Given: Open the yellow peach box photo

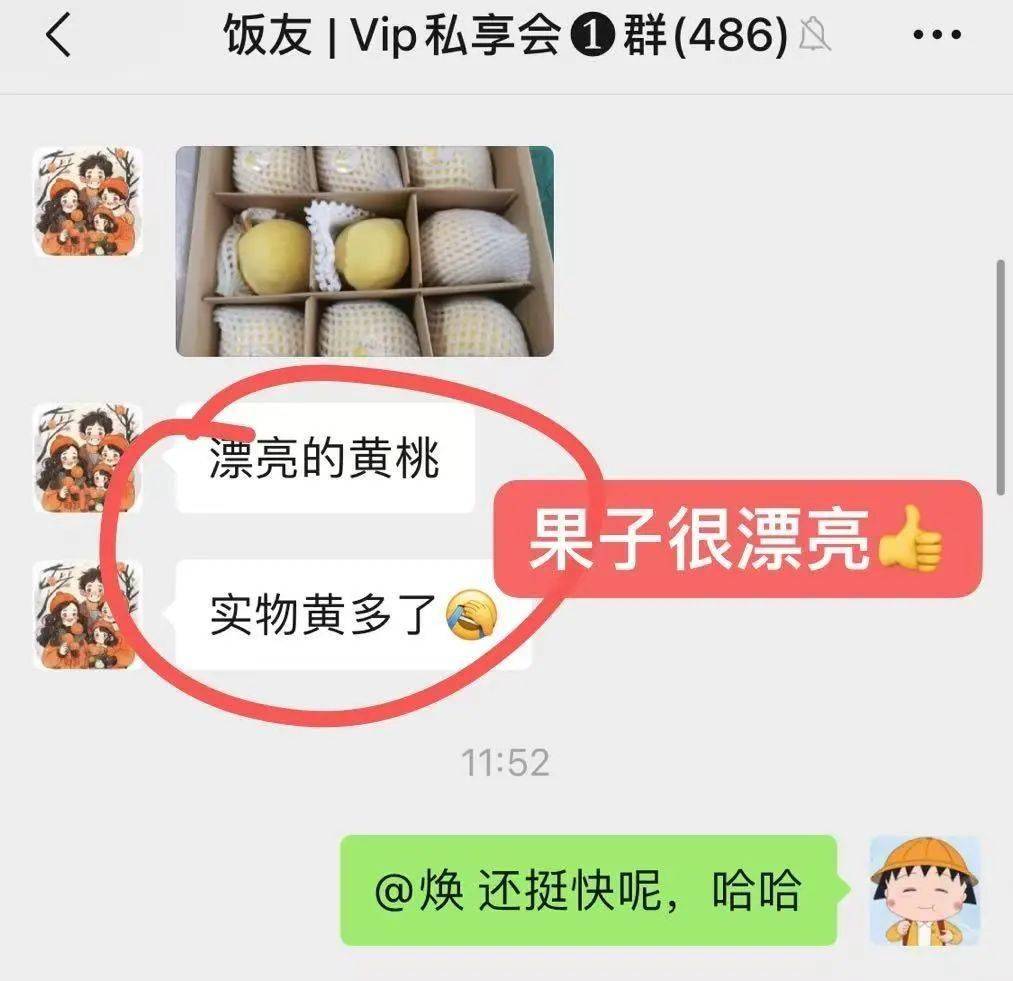Looking at the screenshot, I should 364,251.
